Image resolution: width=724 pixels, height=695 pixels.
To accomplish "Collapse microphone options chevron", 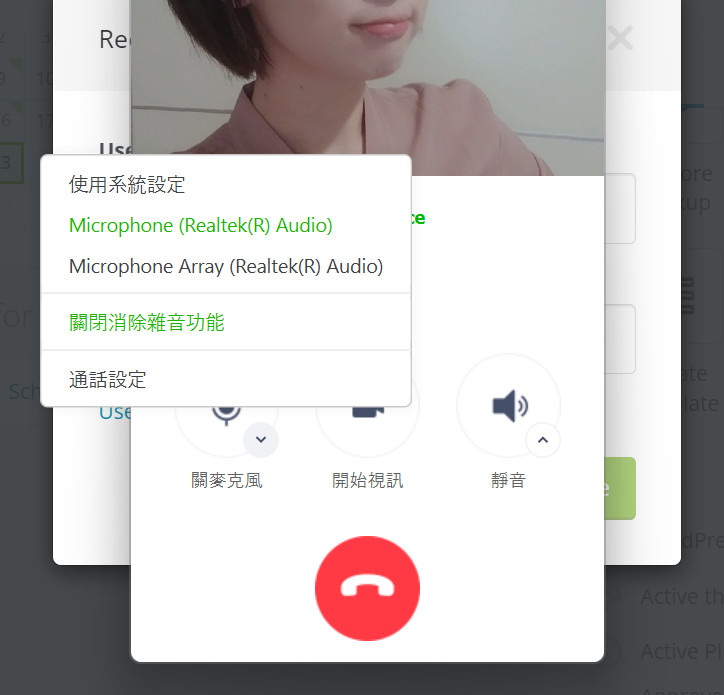I will (260, 439).
